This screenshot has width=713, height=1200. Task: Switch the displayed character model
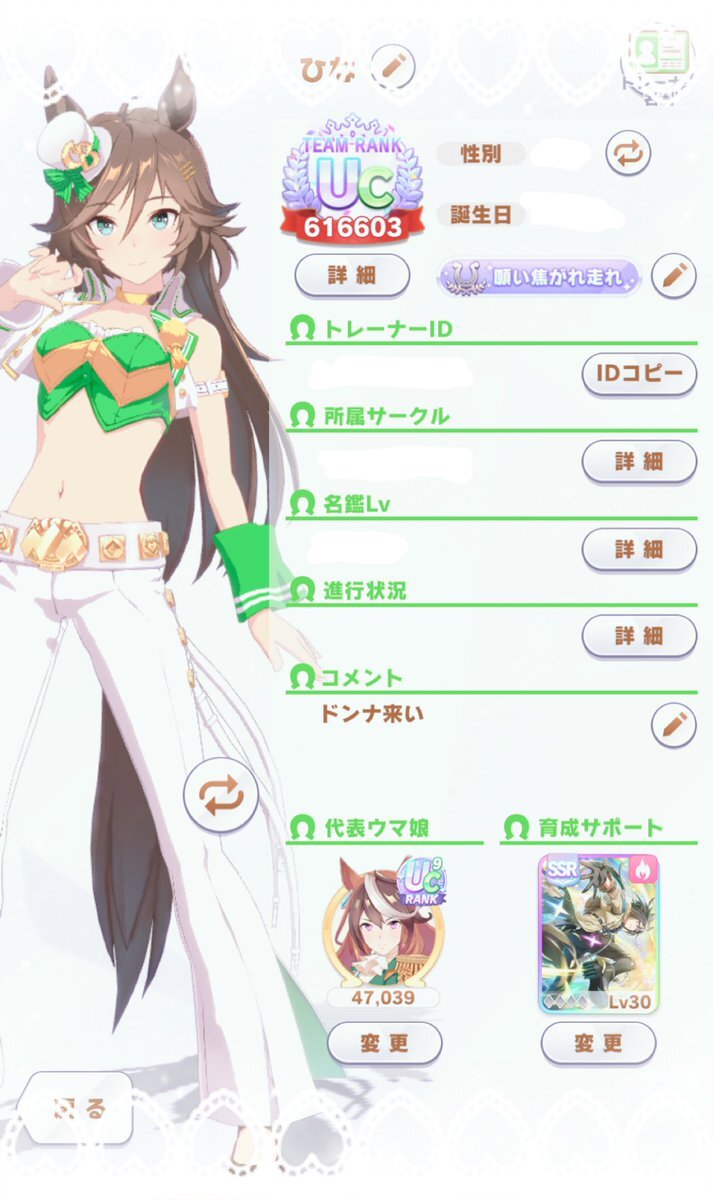[x=220, y=796]
